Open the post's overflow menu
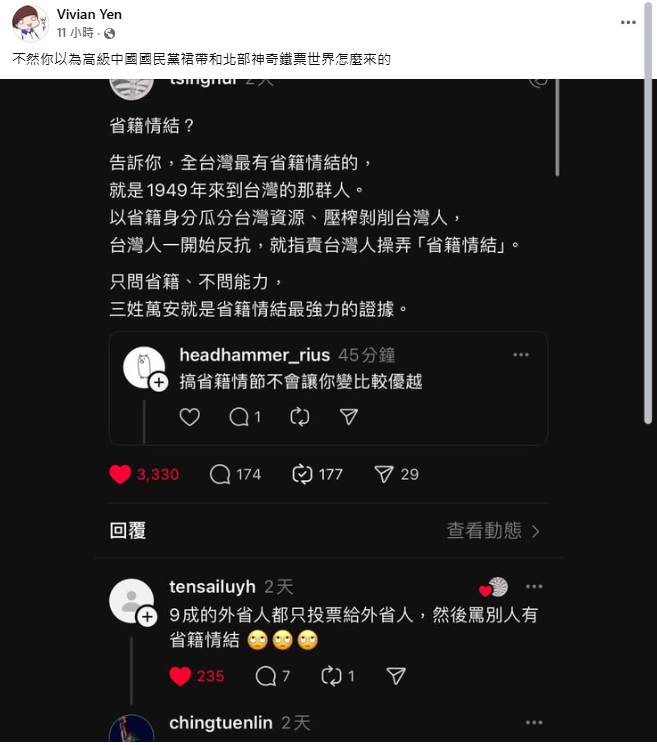 click(627, 22)
